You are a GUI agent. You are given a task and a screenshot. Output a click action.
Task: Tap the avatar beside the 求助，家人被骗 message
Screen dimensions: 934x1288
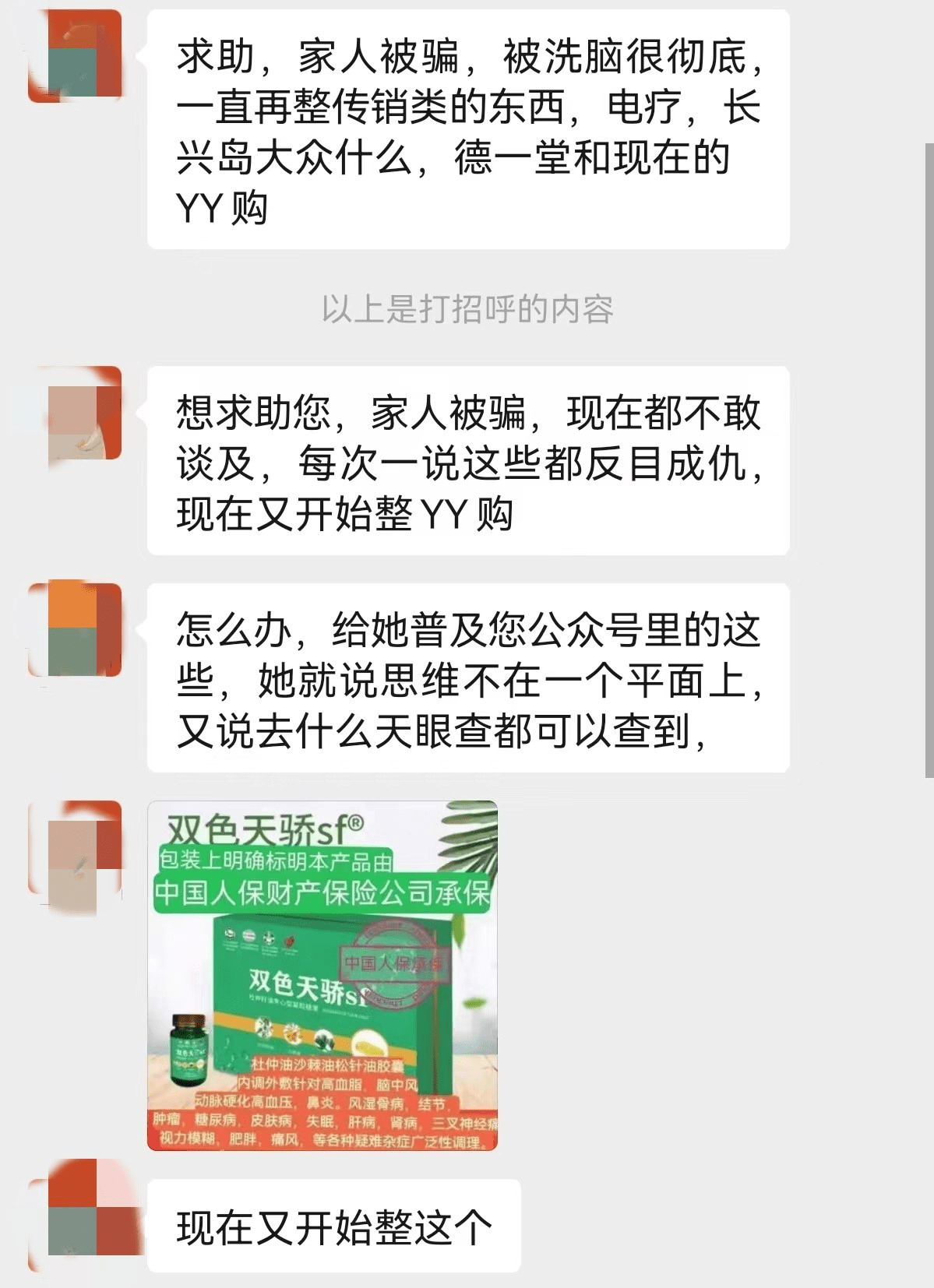pos(76,56)
